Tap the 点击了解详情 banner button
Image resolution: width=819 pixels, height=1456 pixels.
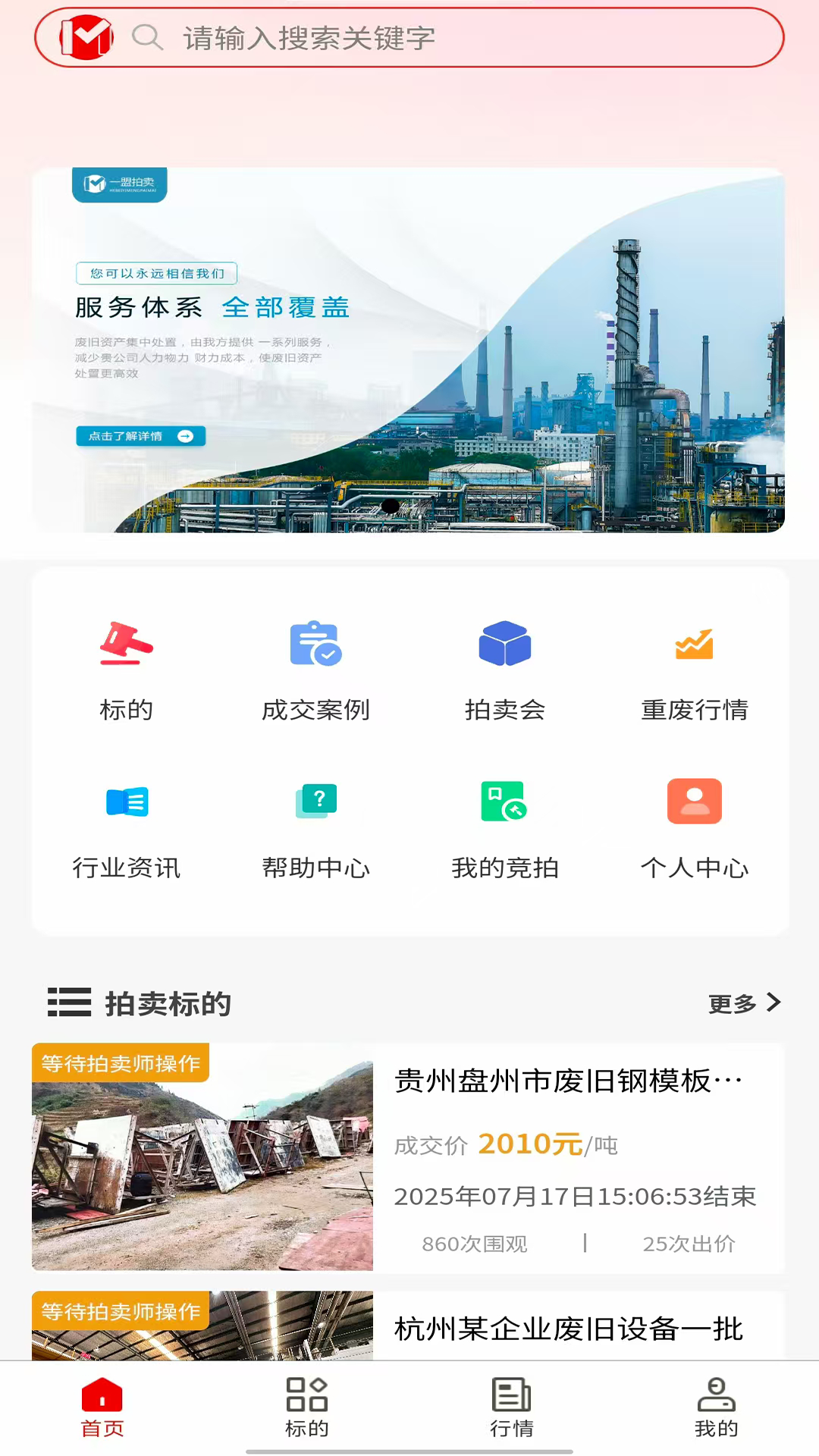click(x=140, y=436)
